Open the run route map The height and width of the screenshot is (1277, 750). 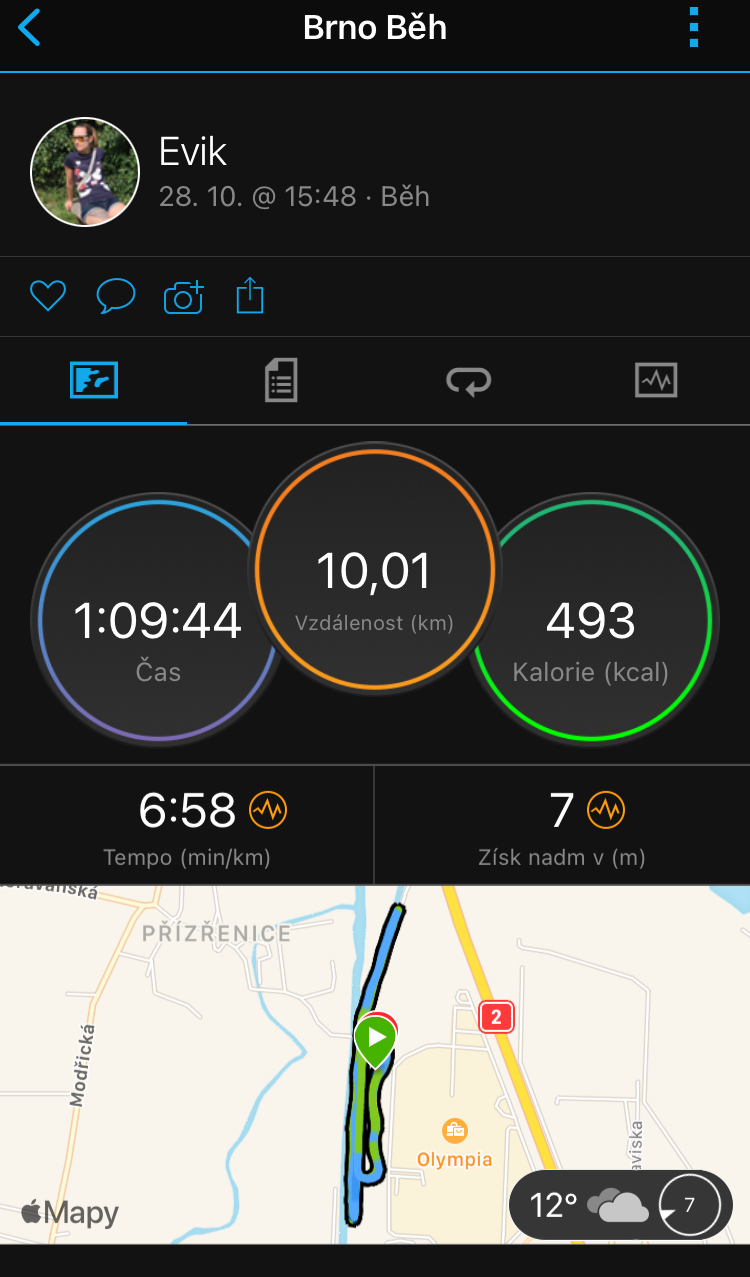click(375, 1064)
